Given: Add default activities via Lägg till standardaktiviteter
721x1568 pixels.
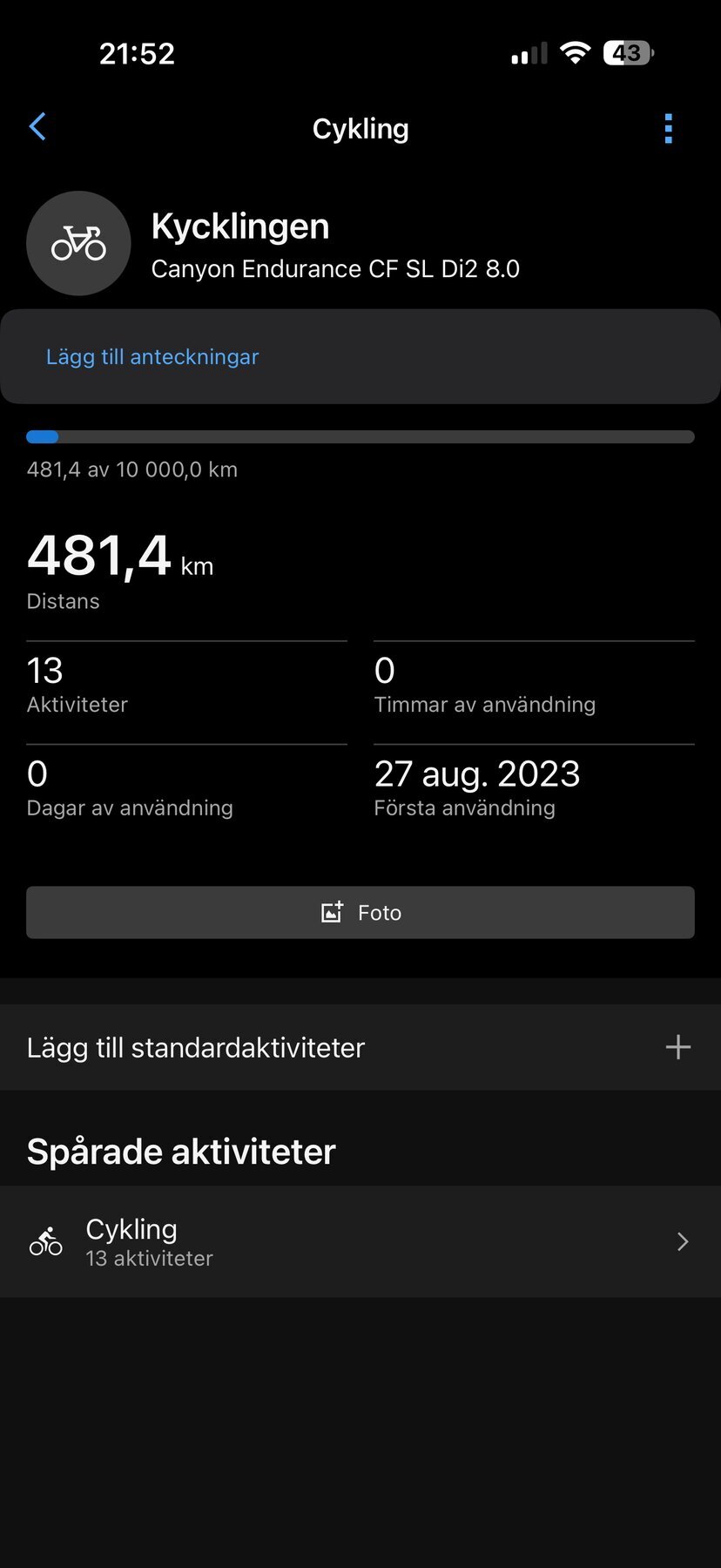Looking at the screenshot, I should pyautogui.click(x=360, y=1047).
